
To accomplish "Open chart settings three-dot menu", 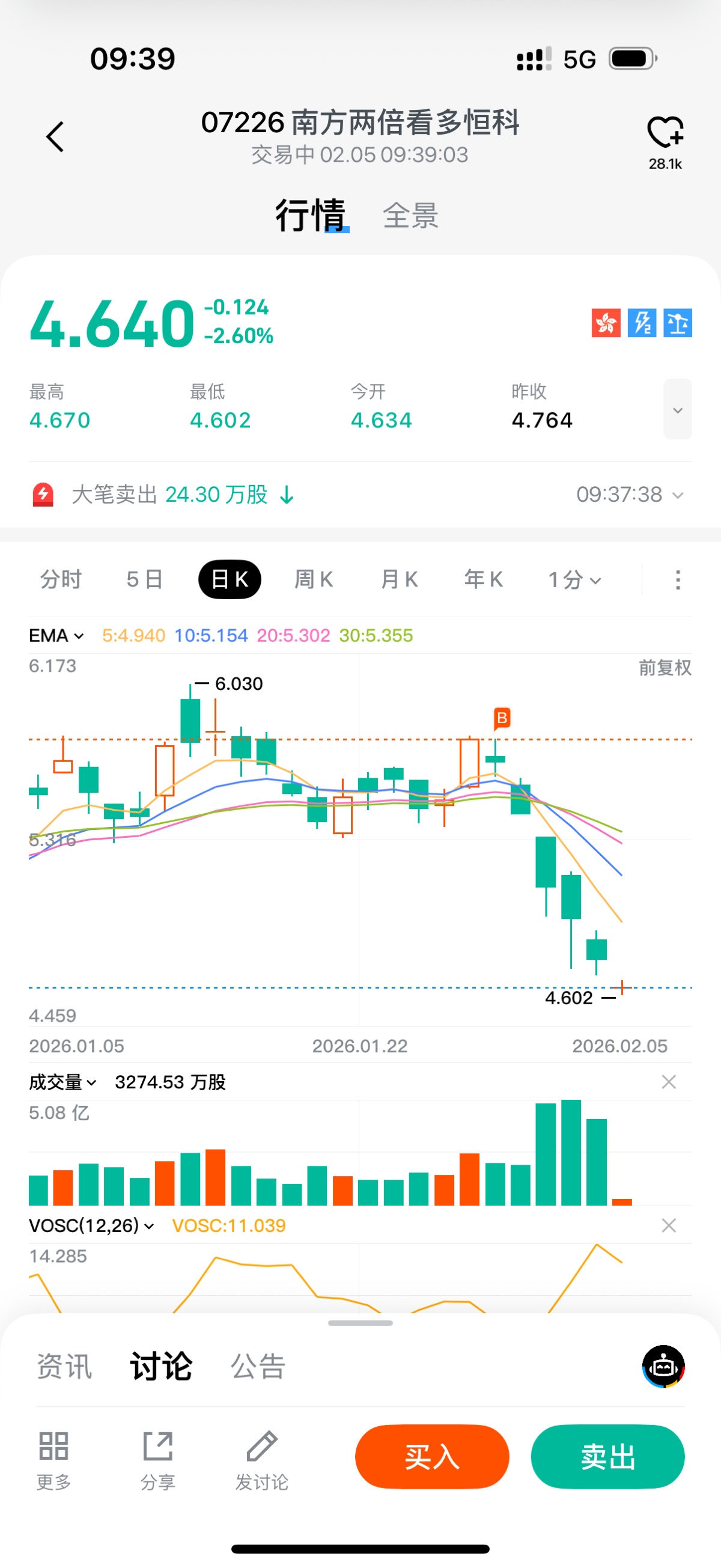I will point(678,579).
